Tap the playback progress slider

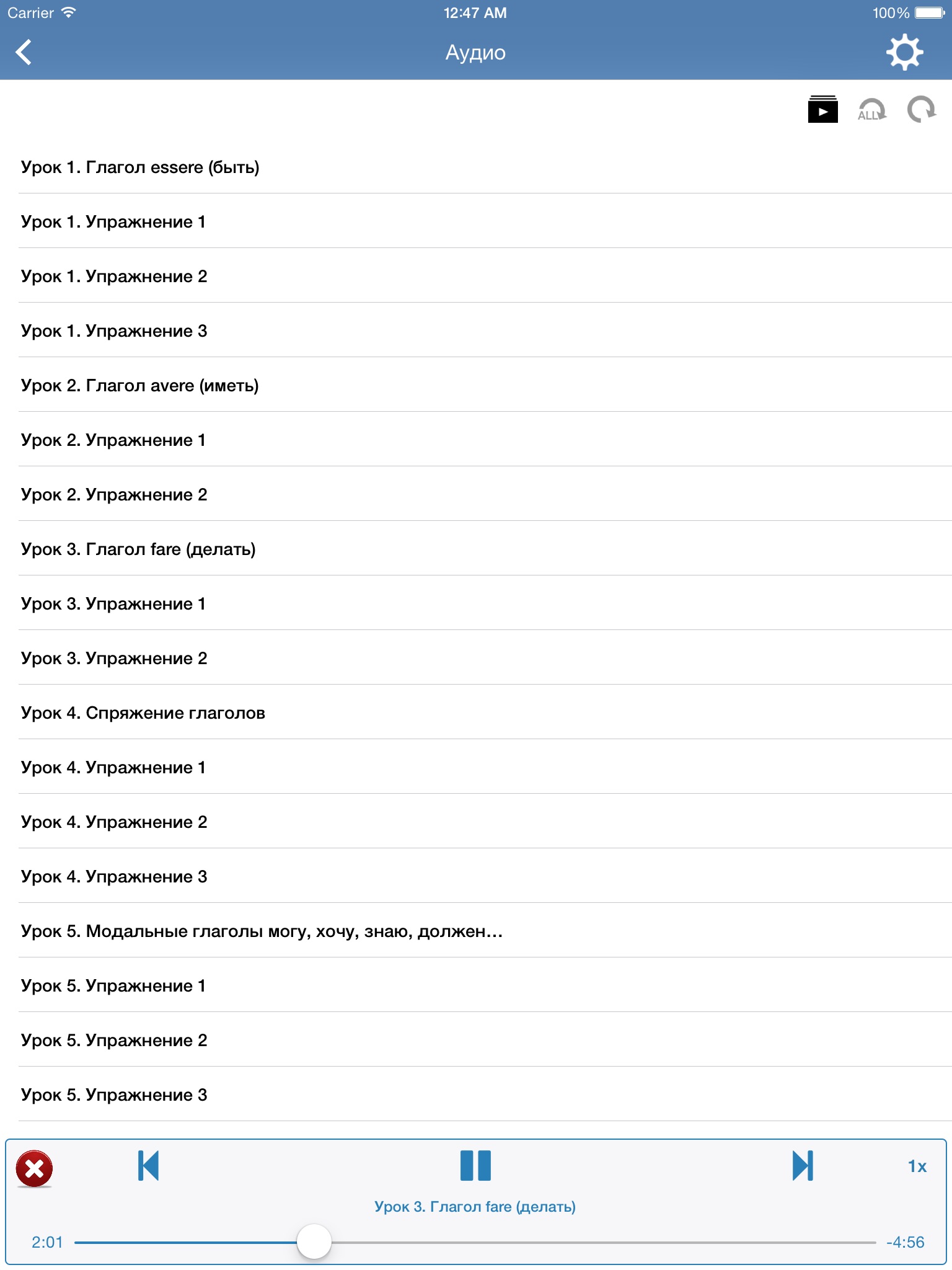(x=314, y=1242)
